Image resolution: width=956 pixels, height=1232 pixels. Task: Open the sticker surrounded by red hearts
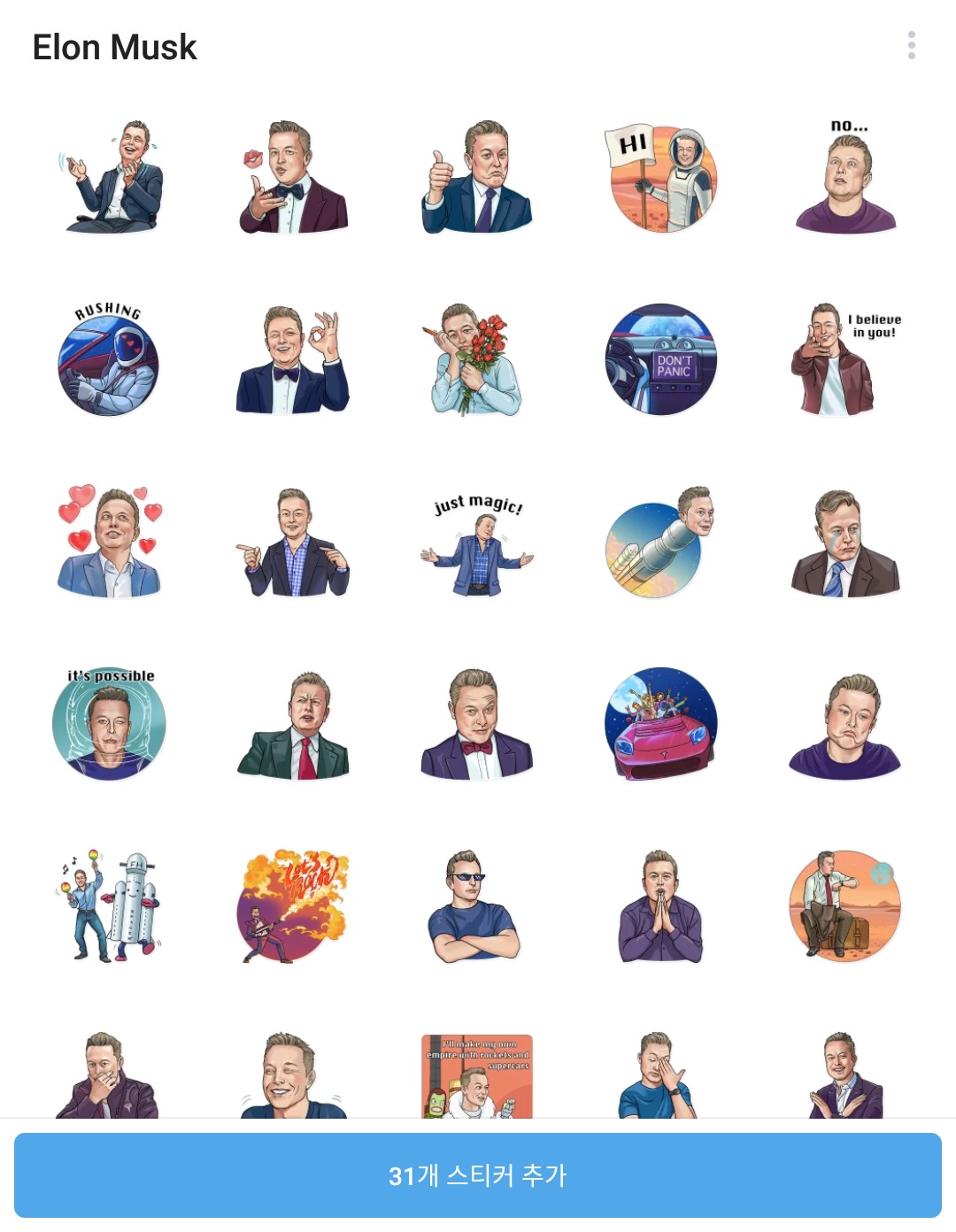(109, 543)
